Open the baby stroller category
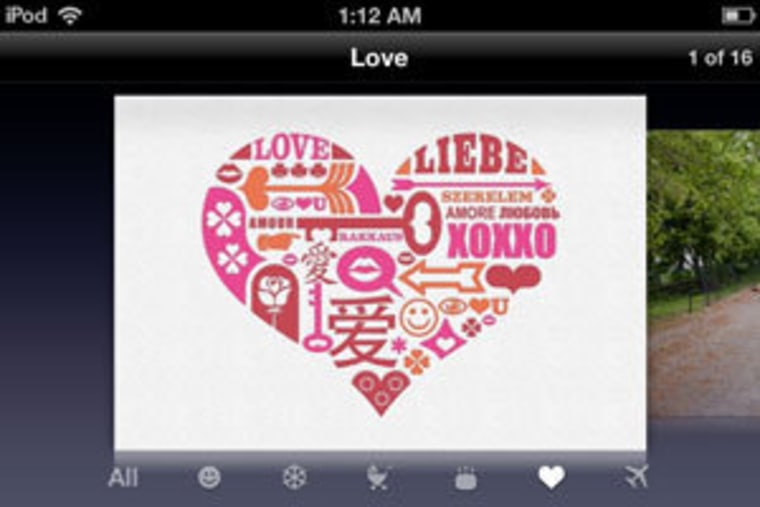 point(378,478)
